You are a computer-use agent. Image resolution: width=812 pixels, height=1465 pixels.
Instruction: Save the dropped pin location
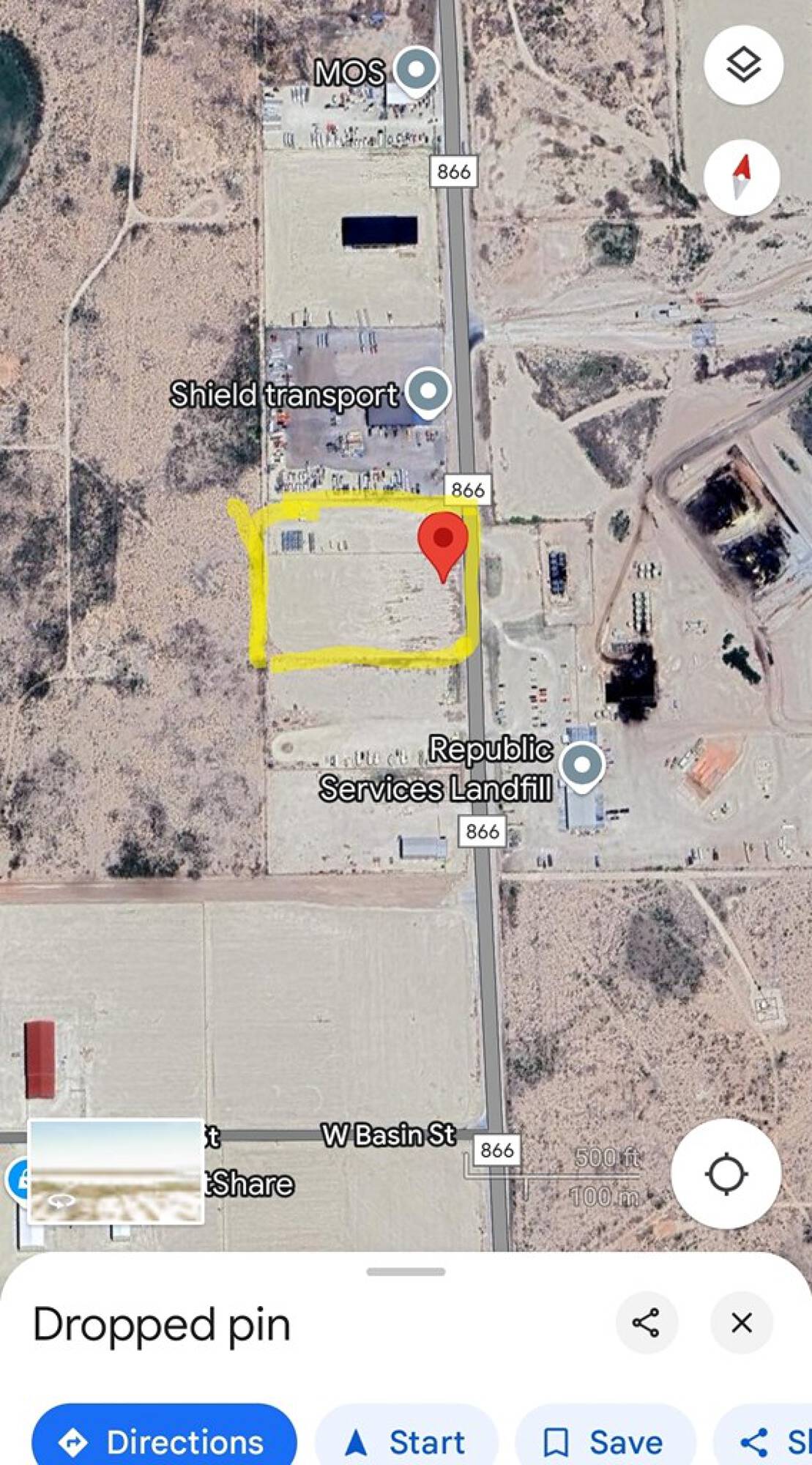[603, 1442]
